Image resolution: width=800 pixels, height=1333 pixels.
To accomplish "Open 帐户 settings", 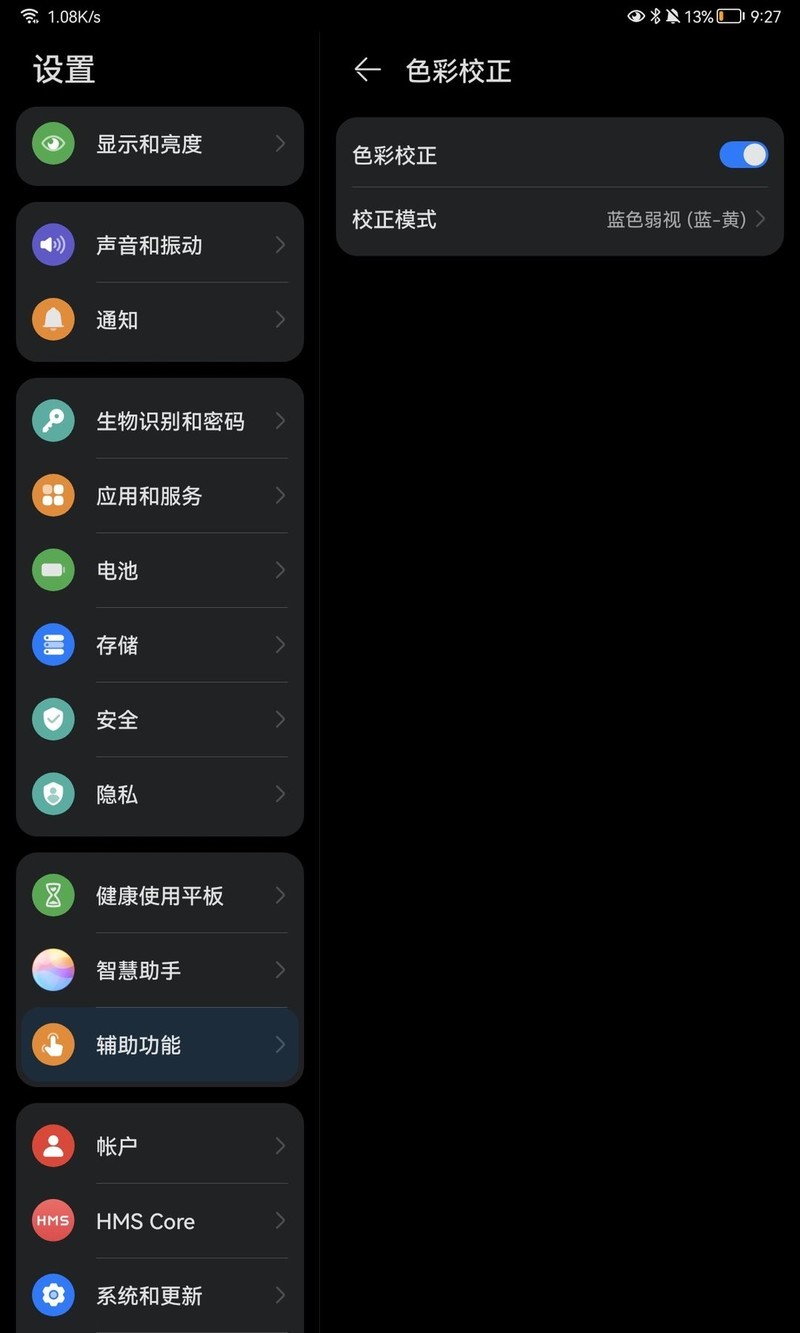I will [x=160, y=1146].
